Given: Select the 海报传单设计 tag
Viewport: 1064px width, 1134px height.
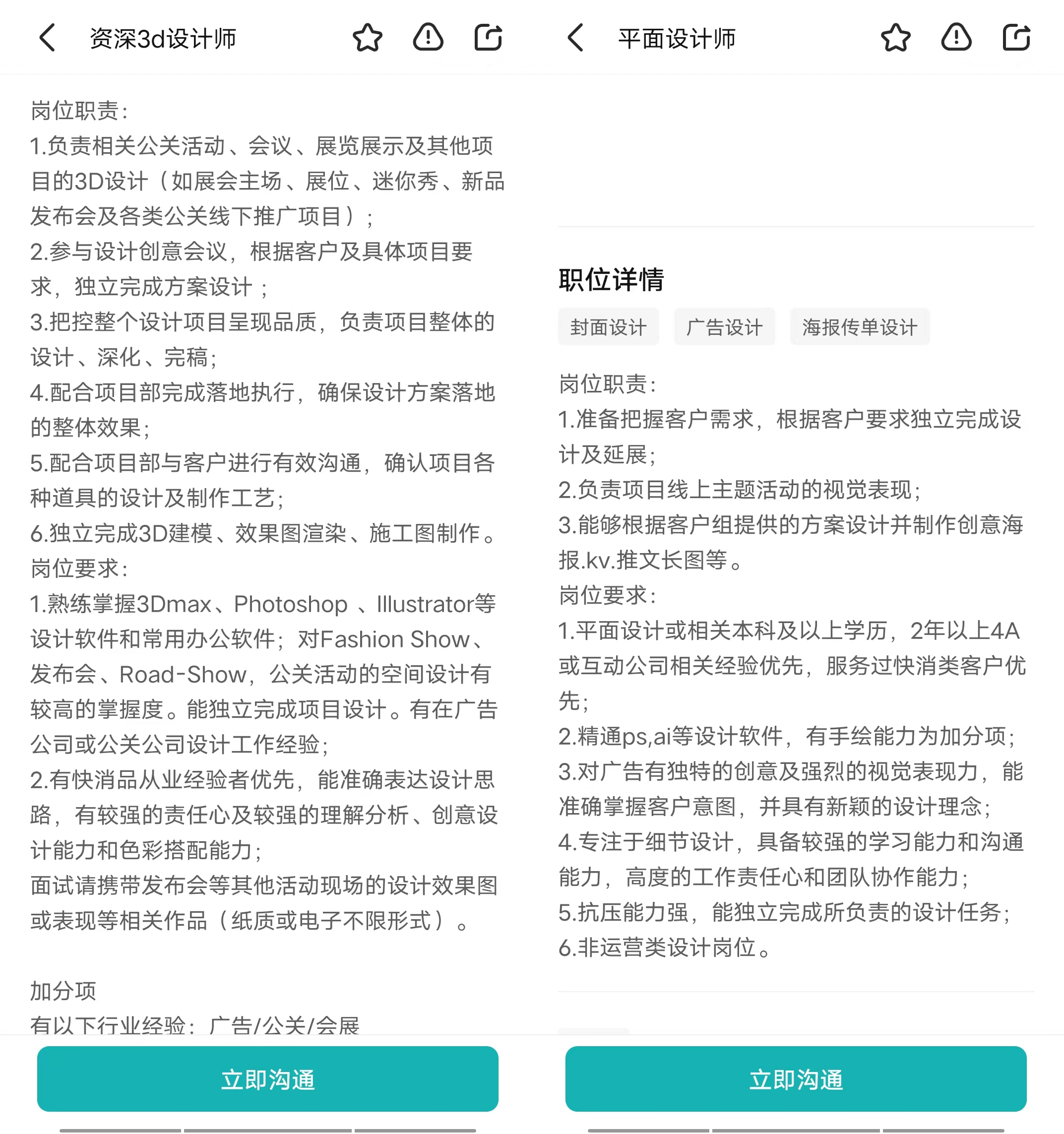Looking at the screenshot, I should tap(860, 327).
